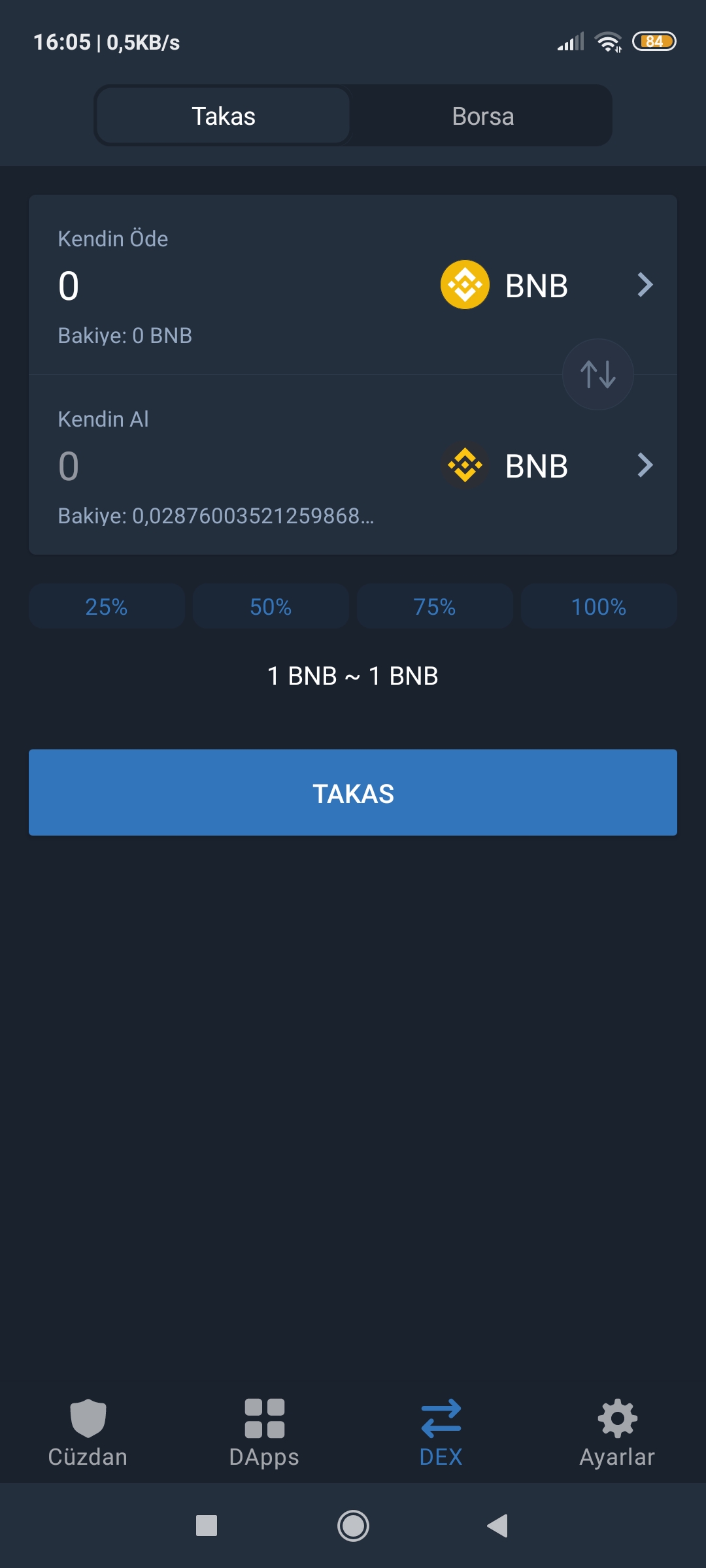Open the Cüzdan tab
This screenshot has width=706, height=1568.
click(x=88, y=1433)
